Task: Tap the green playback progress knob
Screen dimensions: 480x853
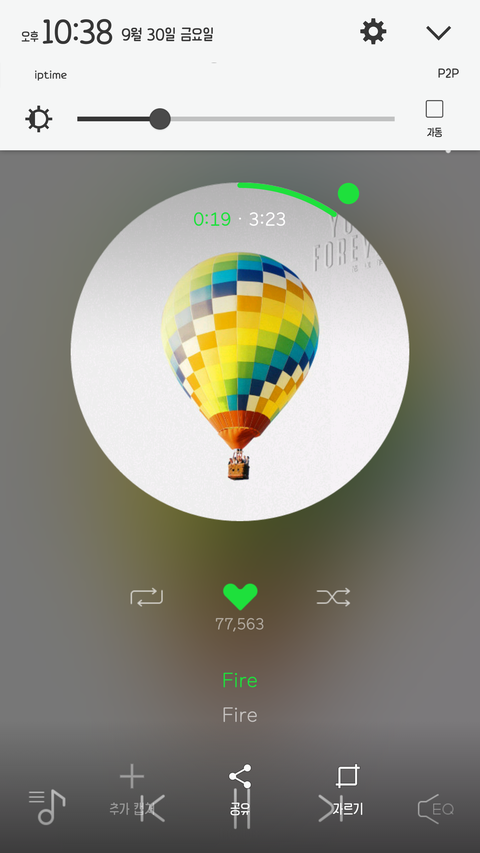Action: click(x=348, y=193)
